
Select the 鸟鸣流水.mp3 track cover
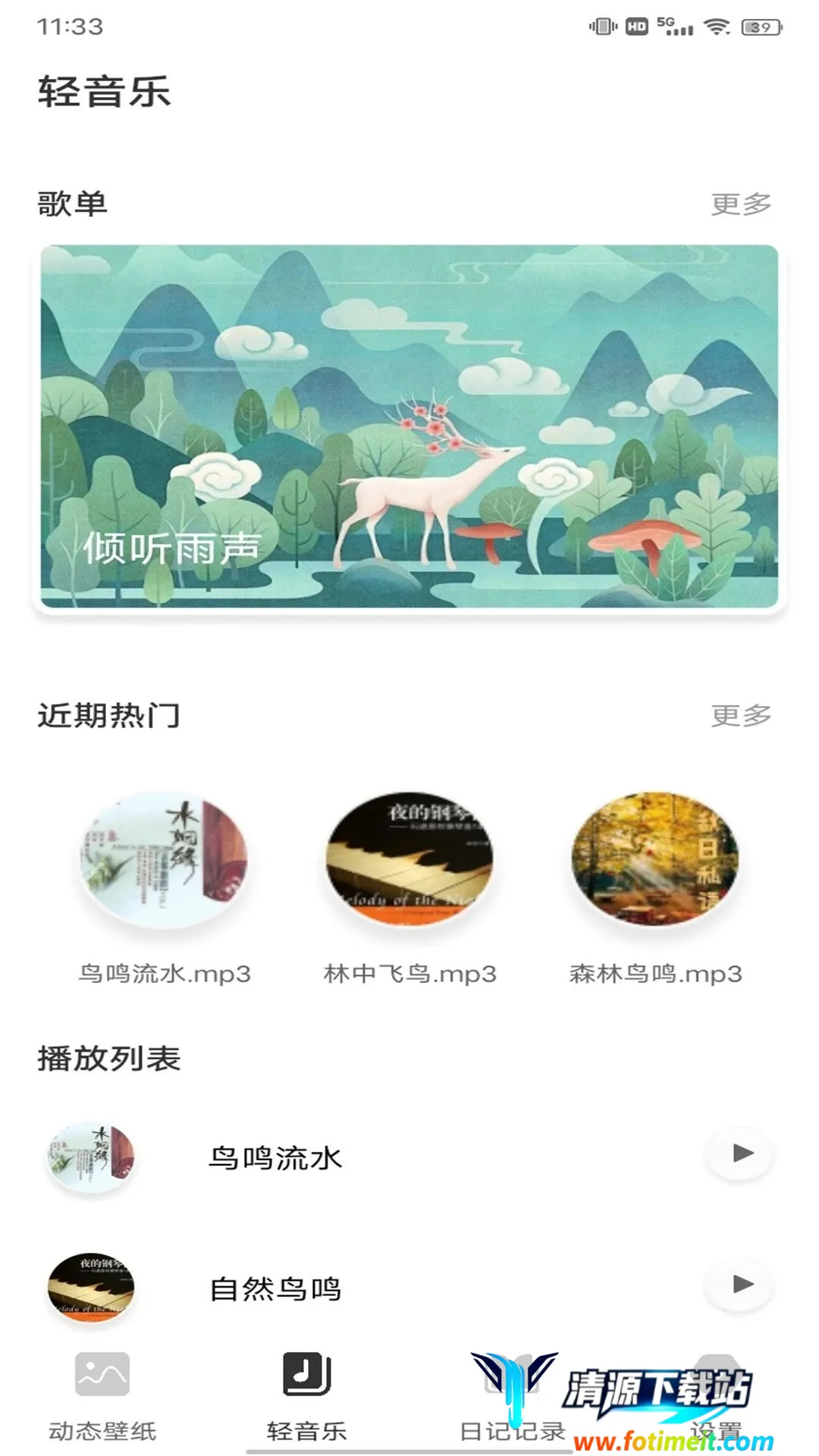165,858
